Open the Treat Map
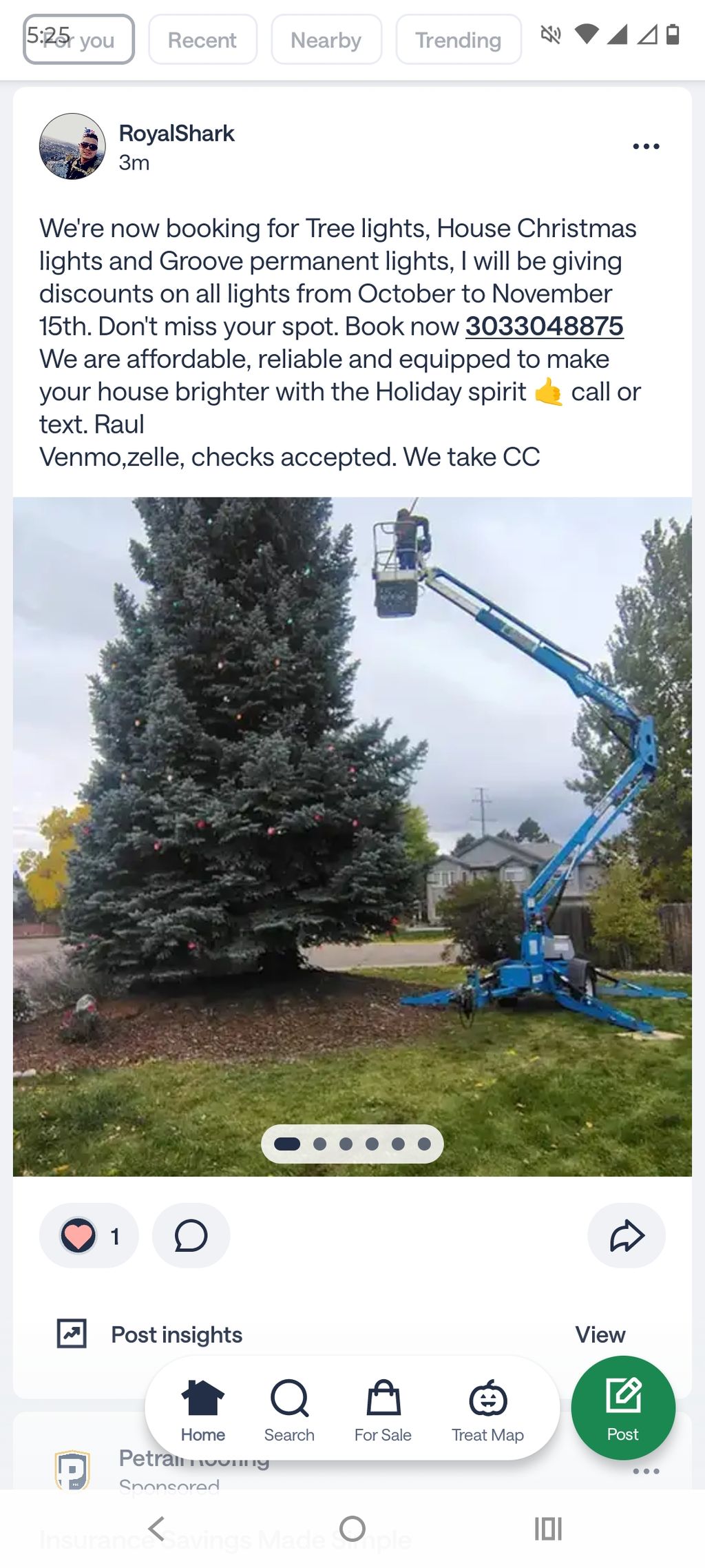The image size is (705, 1568). 487,1410
